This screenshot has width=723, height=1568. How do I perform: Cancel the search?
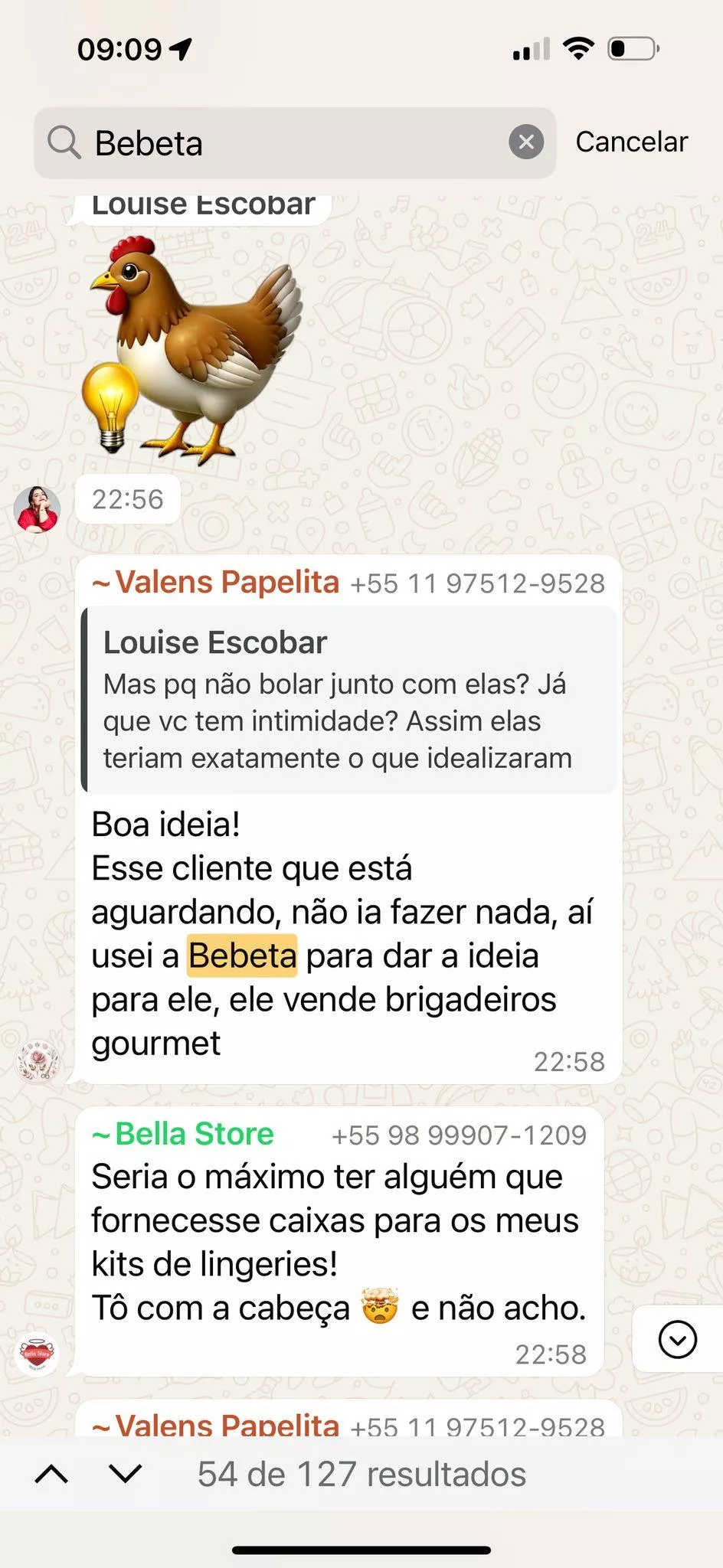[x=631, y=142]
